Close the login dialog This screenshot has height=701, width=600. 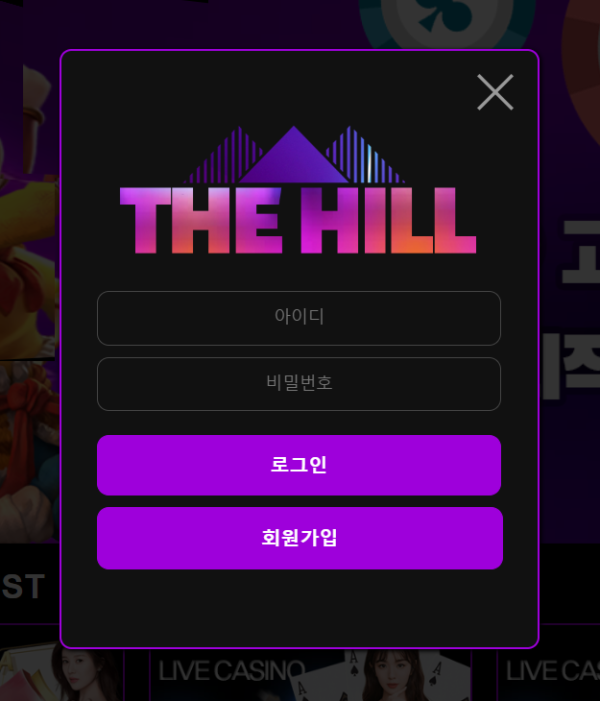(x=495, y=92)
